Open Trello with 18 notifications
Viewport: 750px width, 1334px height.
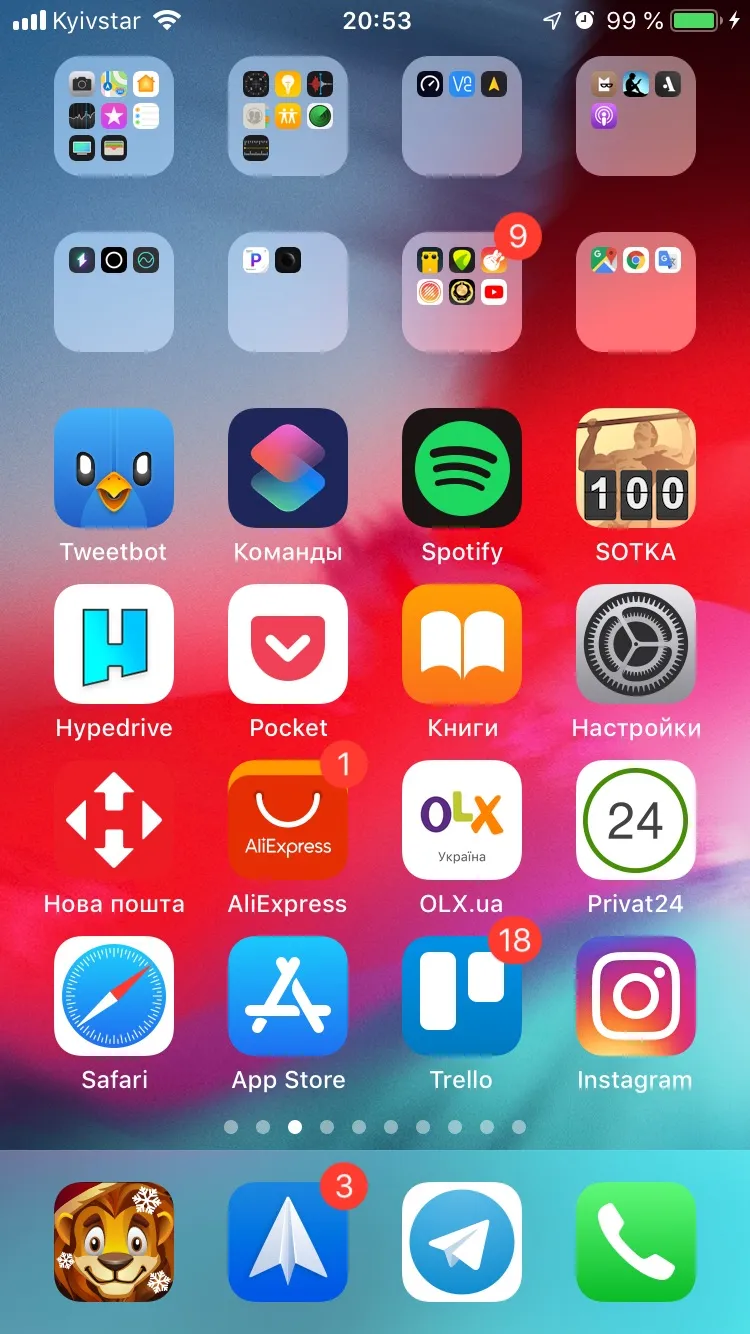(x=462, y=996)
